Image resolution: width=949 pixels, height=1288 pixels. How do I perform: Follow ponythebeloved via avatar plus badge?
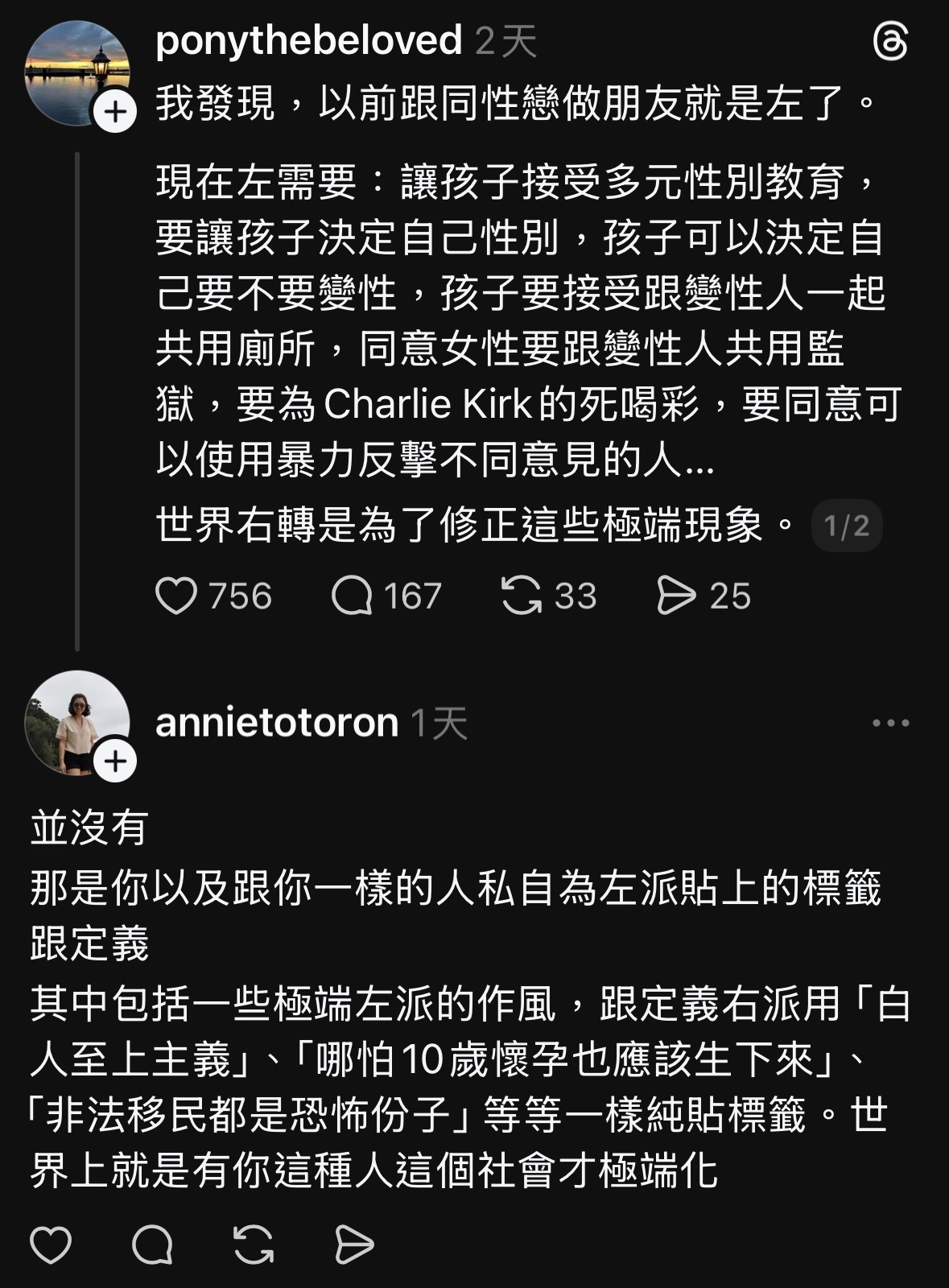[115, 112]
